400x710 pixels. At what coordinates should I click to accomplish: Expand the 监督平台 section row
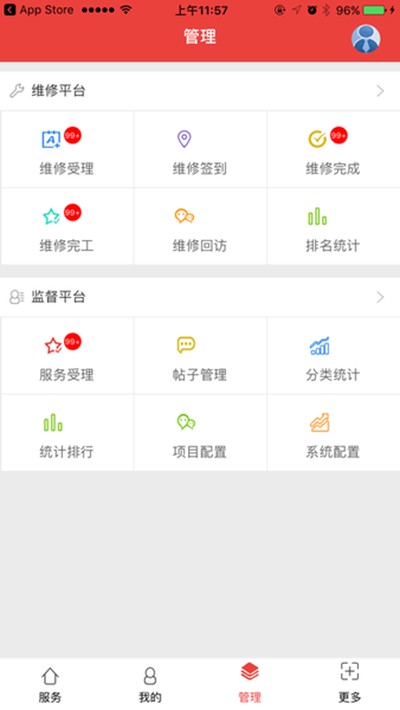[200, 297]
